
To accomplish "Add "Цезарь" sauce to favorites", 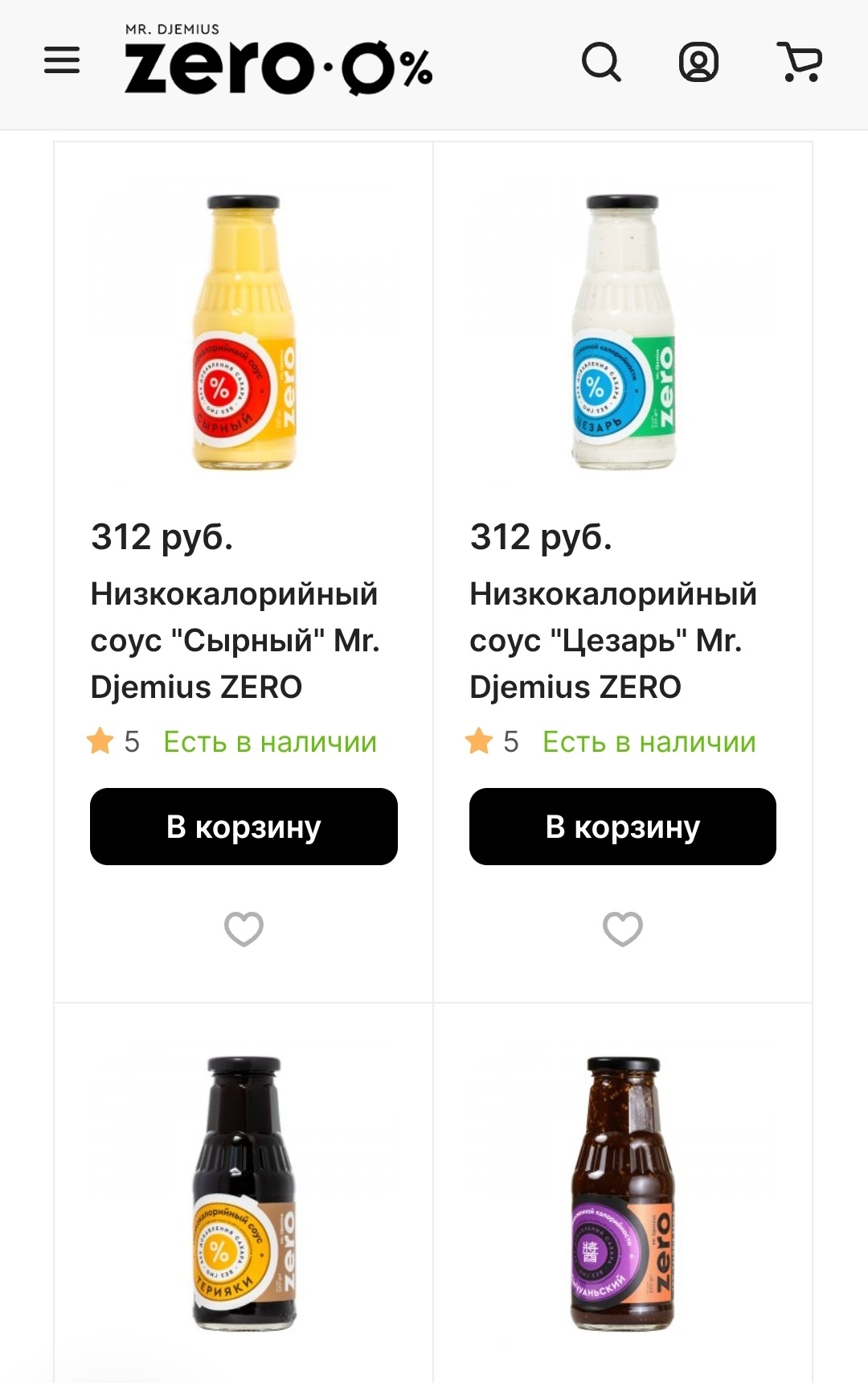I will pos(623,929).
